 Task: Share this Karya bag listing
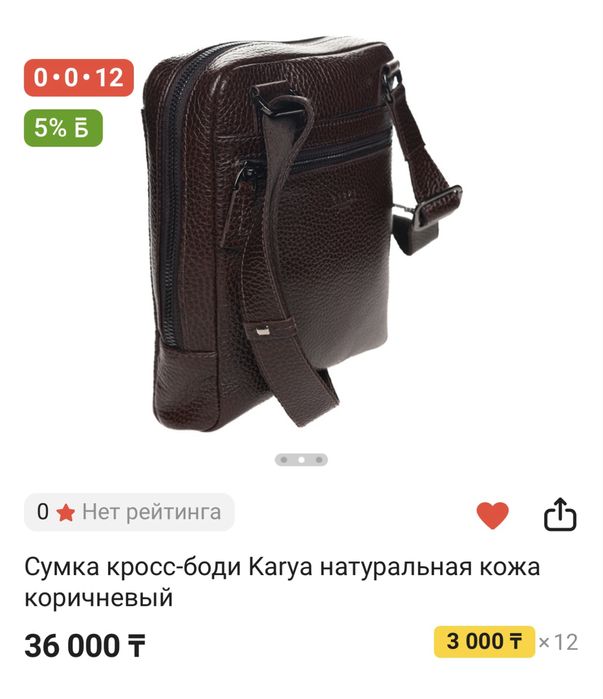(x=560, y=515)
